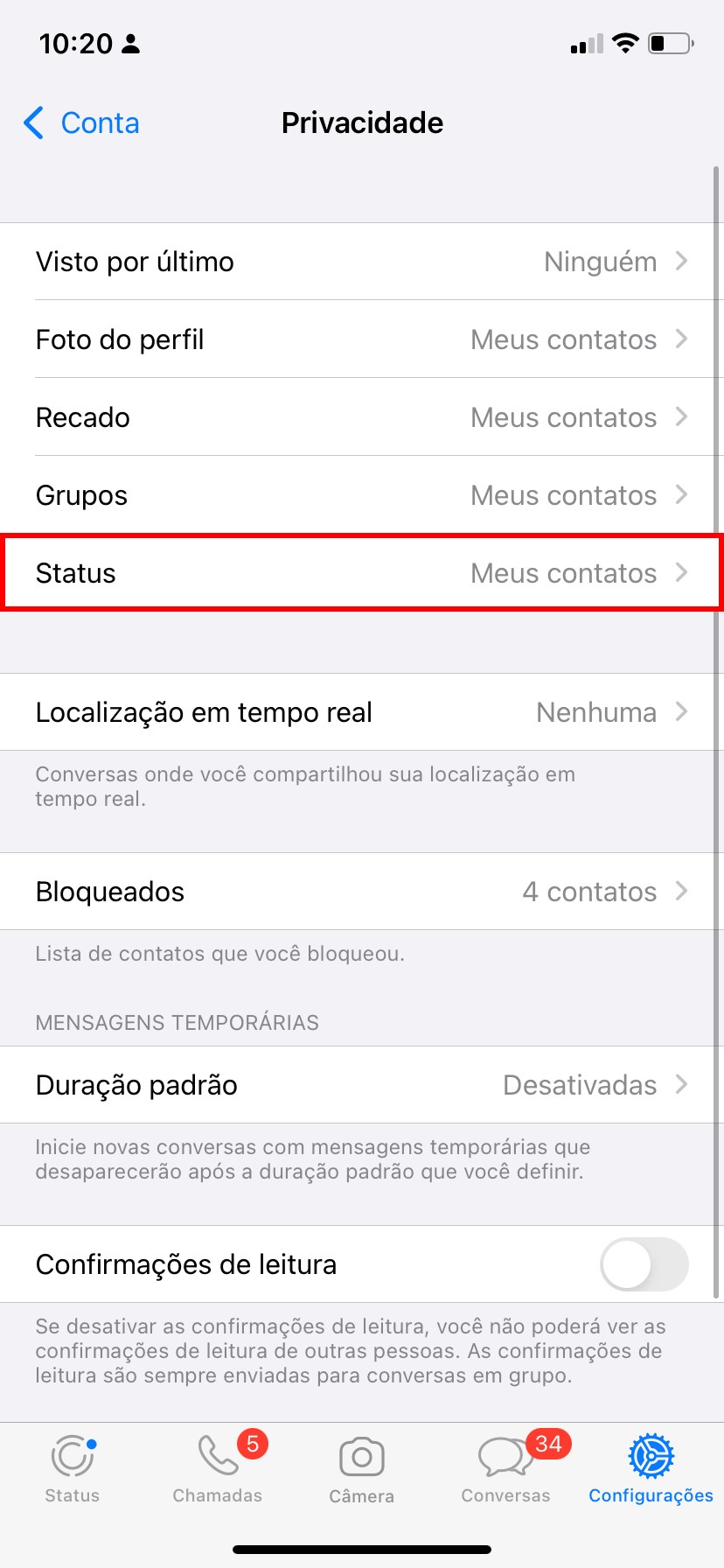This screenshot has height=1568, width=724.
Task: Open Status privacy row
Action: pyautogui.click(x=362, y=573)
